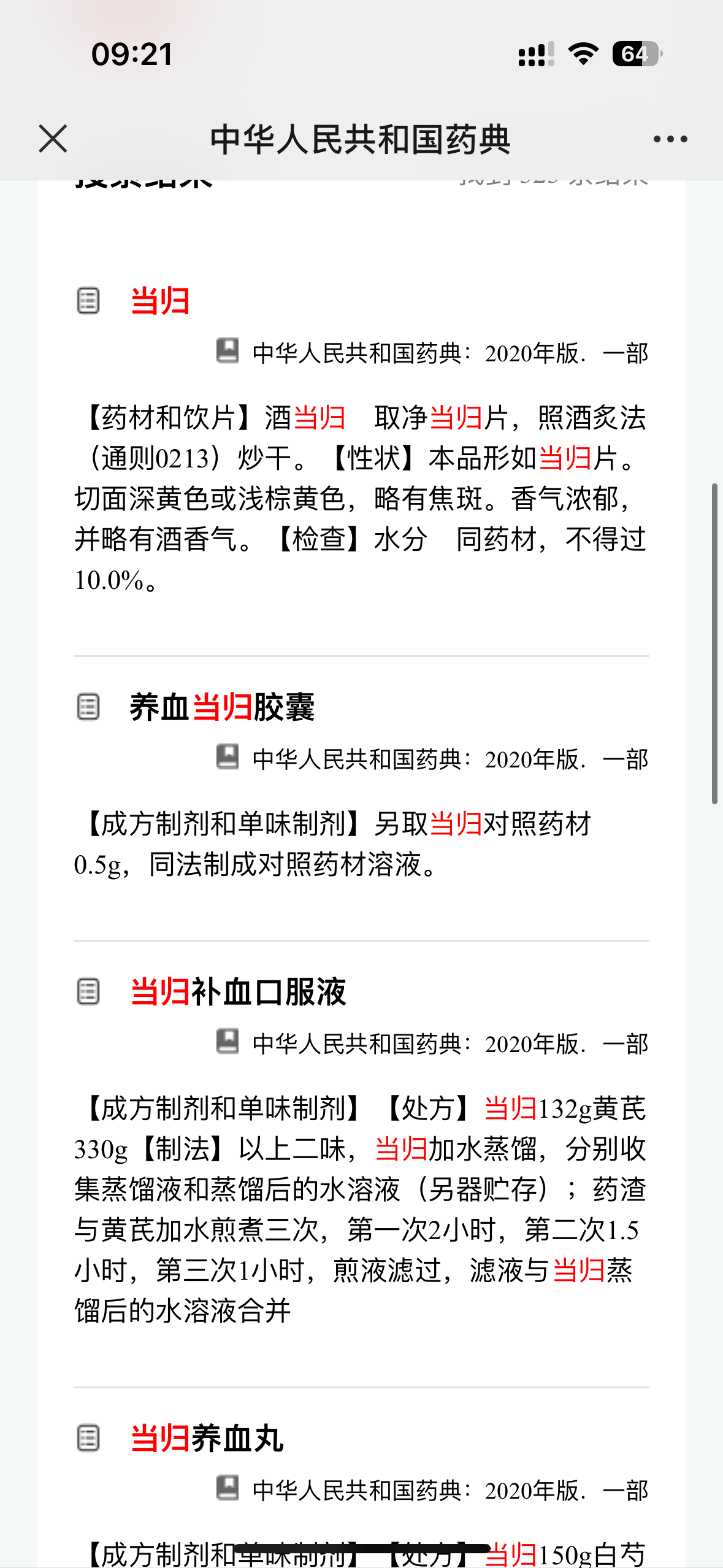Click the page title 中华人民共和国药典
This screenshot has height=1568, width=723.
pos(361,139)
